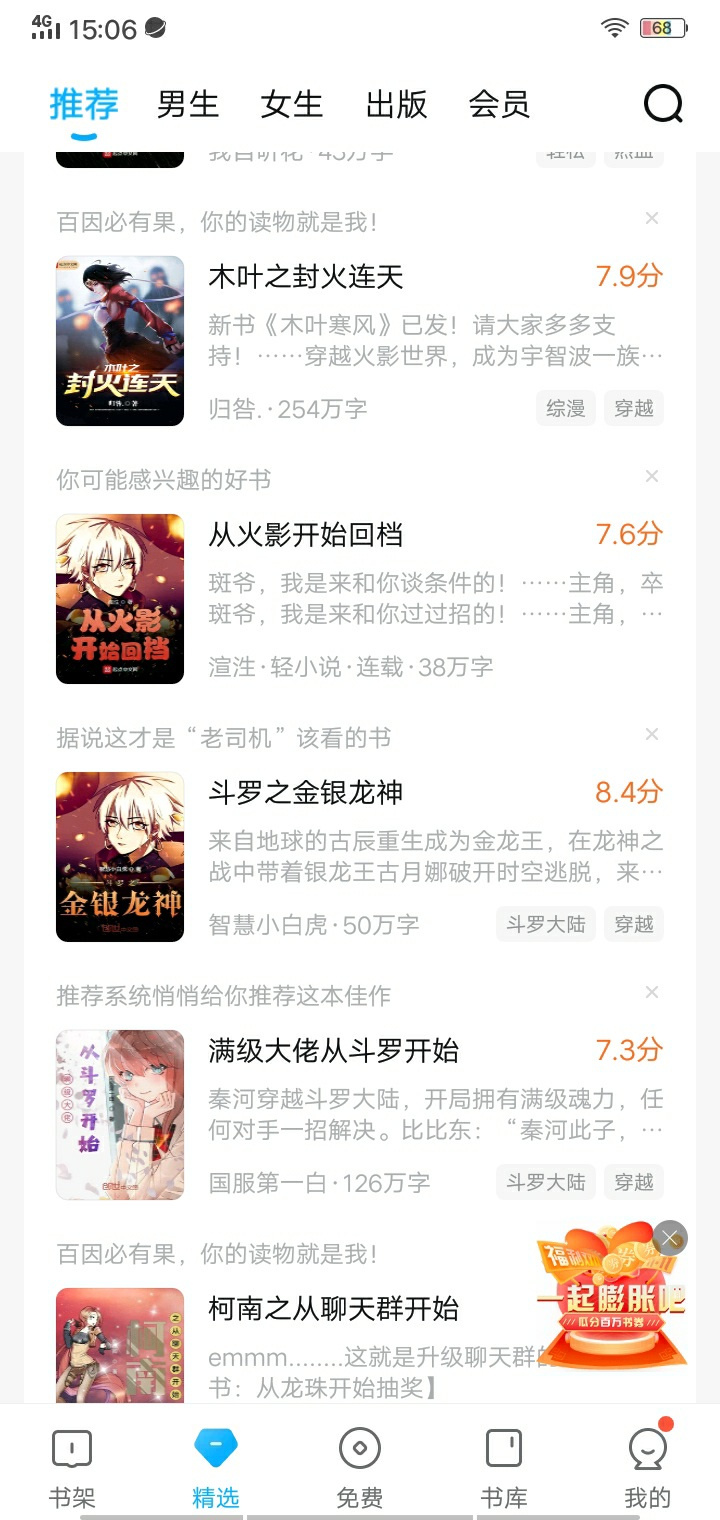
Task: Switch to the 男生 tab
Action: click(x=187, y=104)
